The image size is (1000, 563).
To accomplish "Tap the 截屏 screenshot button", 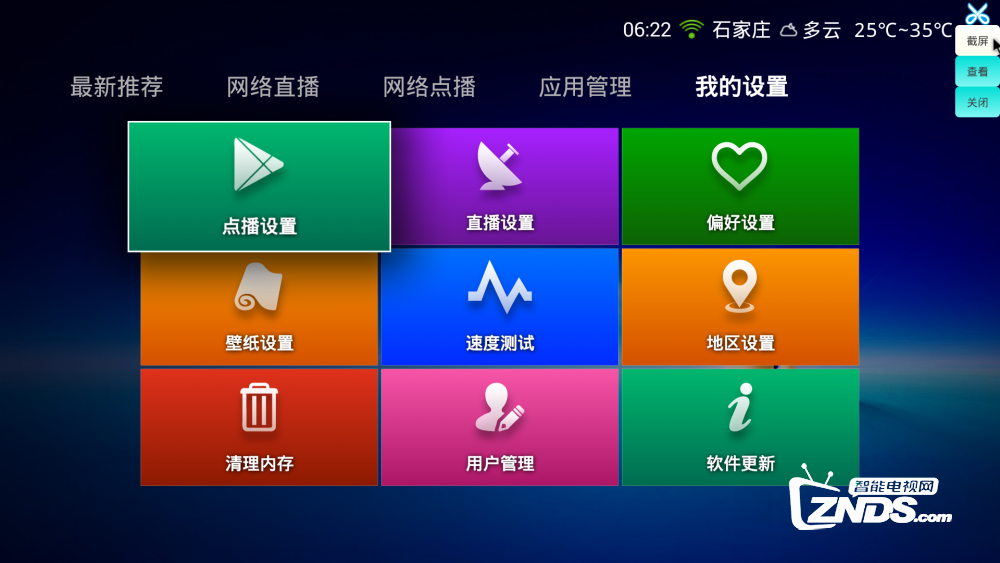I will point(977,41).
